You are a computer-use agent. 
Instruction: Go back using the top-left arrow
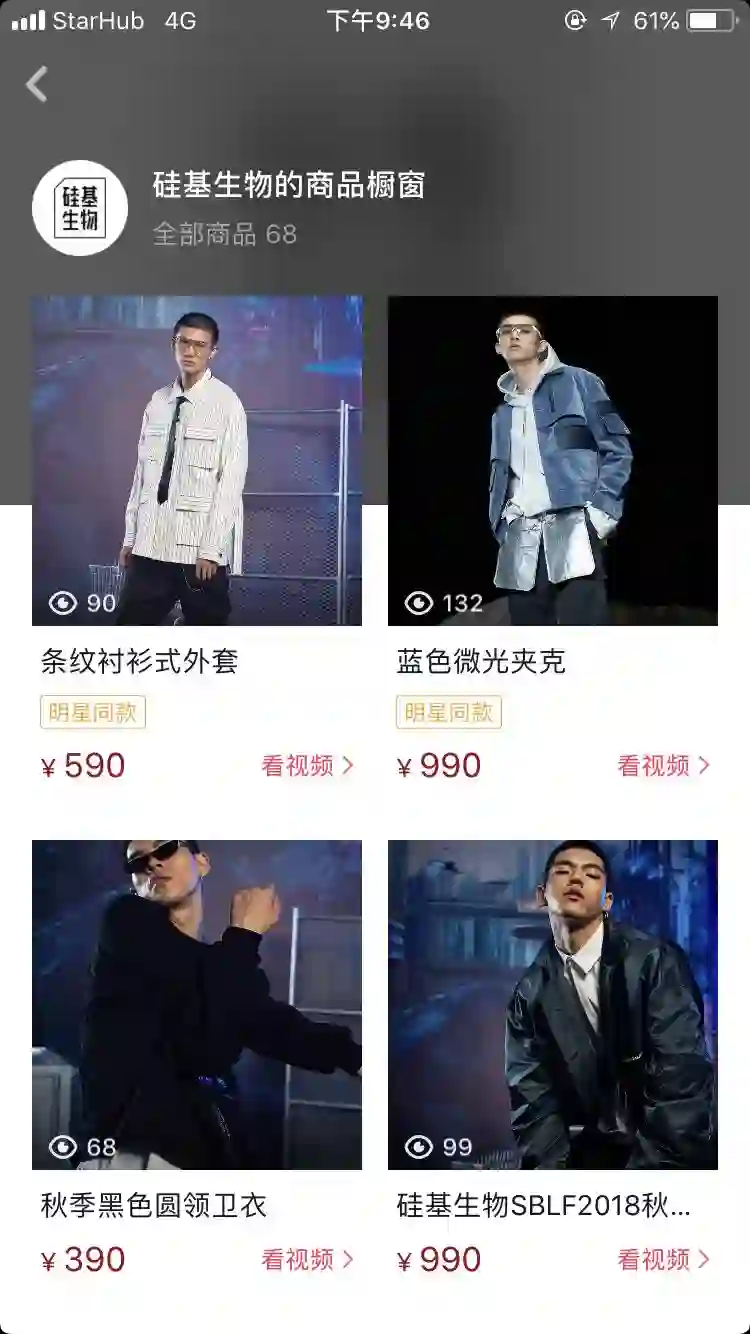point(37,85)
